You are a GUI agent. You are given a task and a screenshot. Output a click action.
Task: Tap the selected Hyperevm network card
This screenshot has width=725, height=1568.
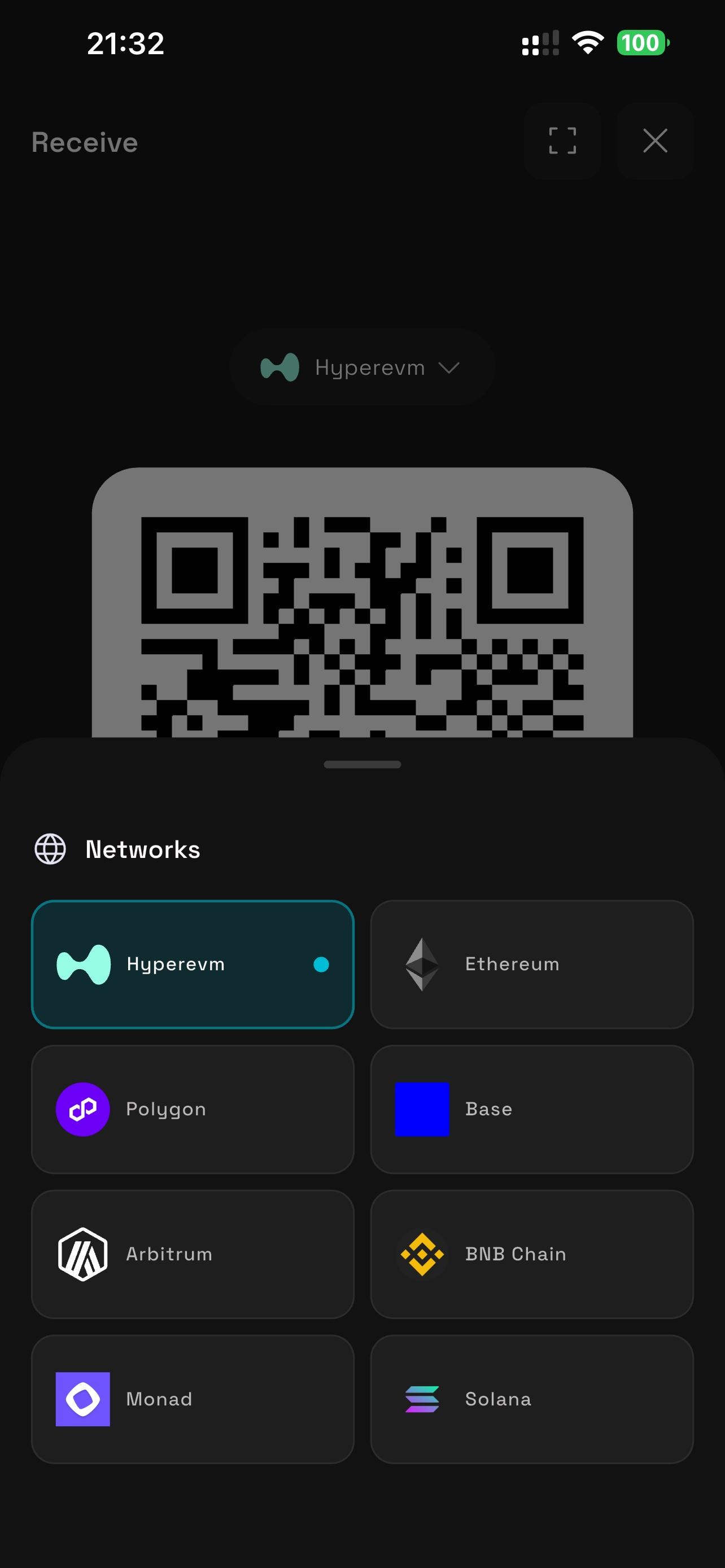tap(193, 964)
